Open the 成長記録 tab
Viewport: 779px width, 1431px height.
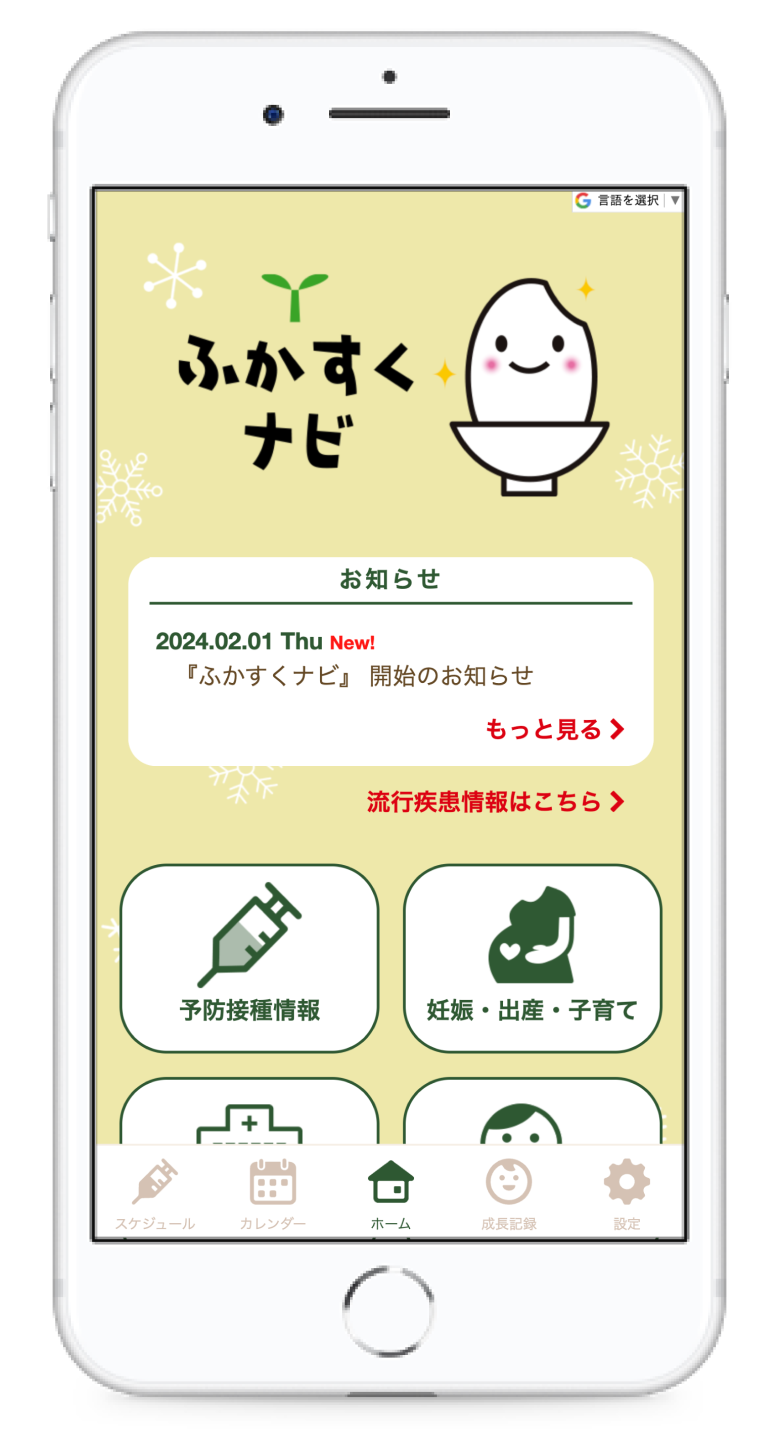[x=508, y=1194]
